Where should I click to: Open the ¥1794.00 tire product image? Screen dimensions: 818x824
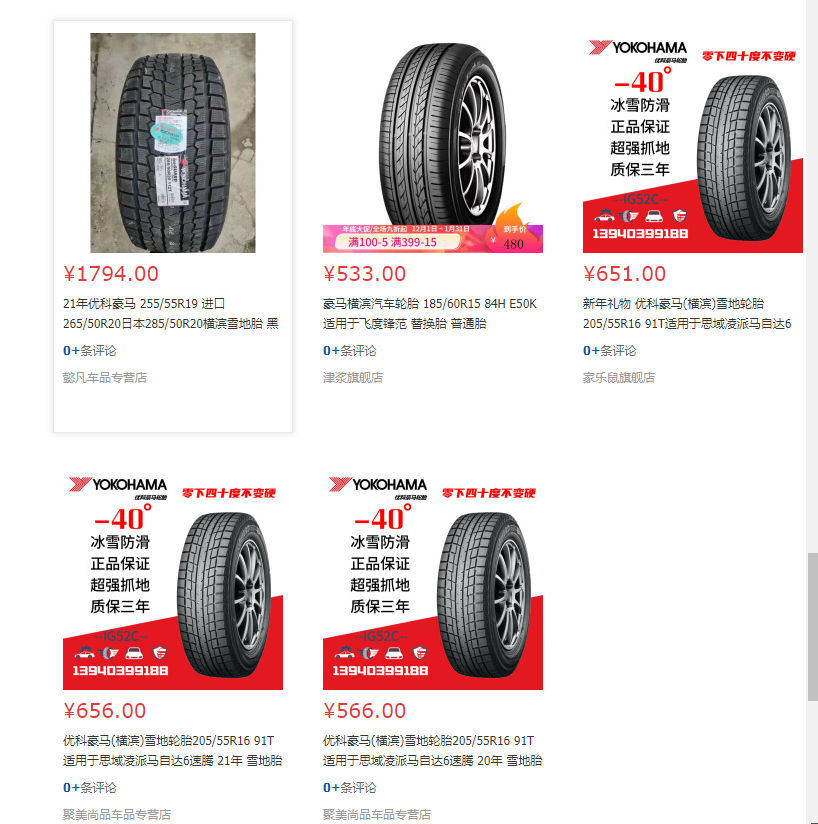coord(172,143)
